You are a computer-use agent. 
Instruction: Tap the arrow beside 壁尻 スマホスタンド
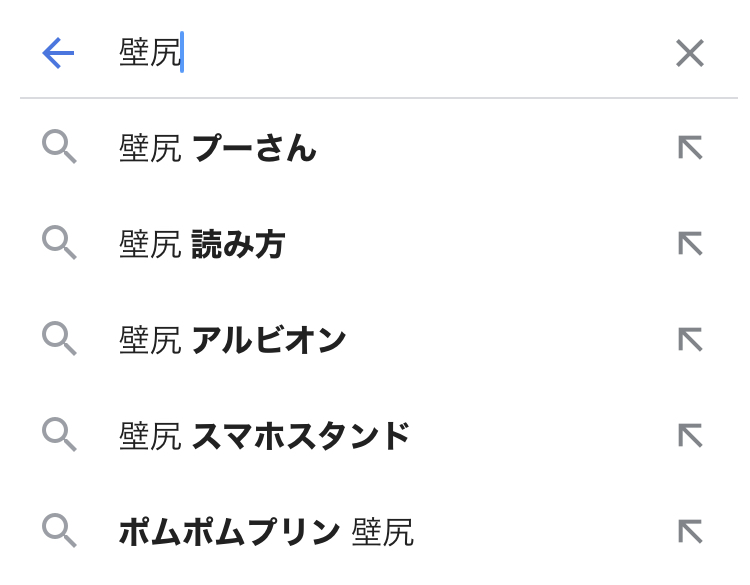pos(690,436)
